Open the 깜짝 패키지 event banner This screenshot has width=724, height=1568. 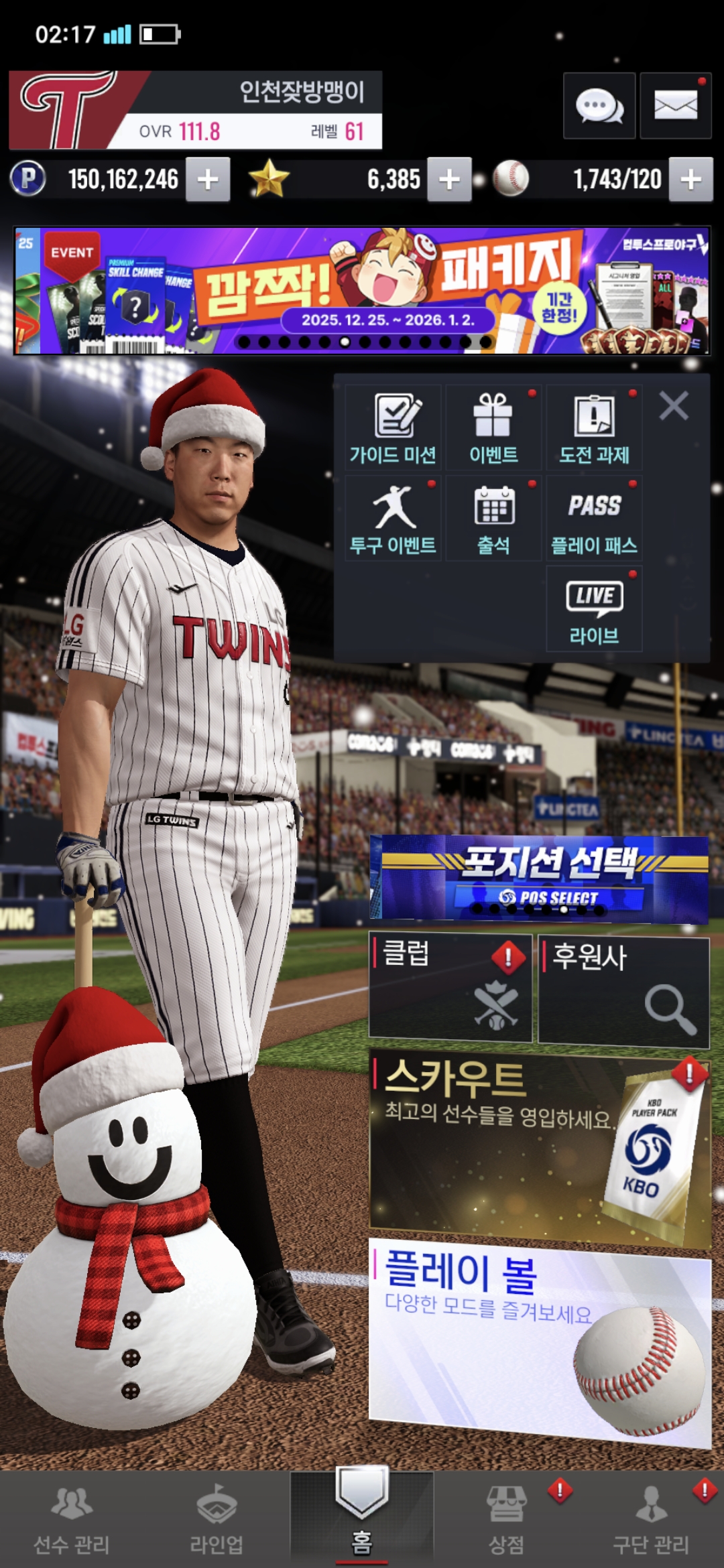362,290
